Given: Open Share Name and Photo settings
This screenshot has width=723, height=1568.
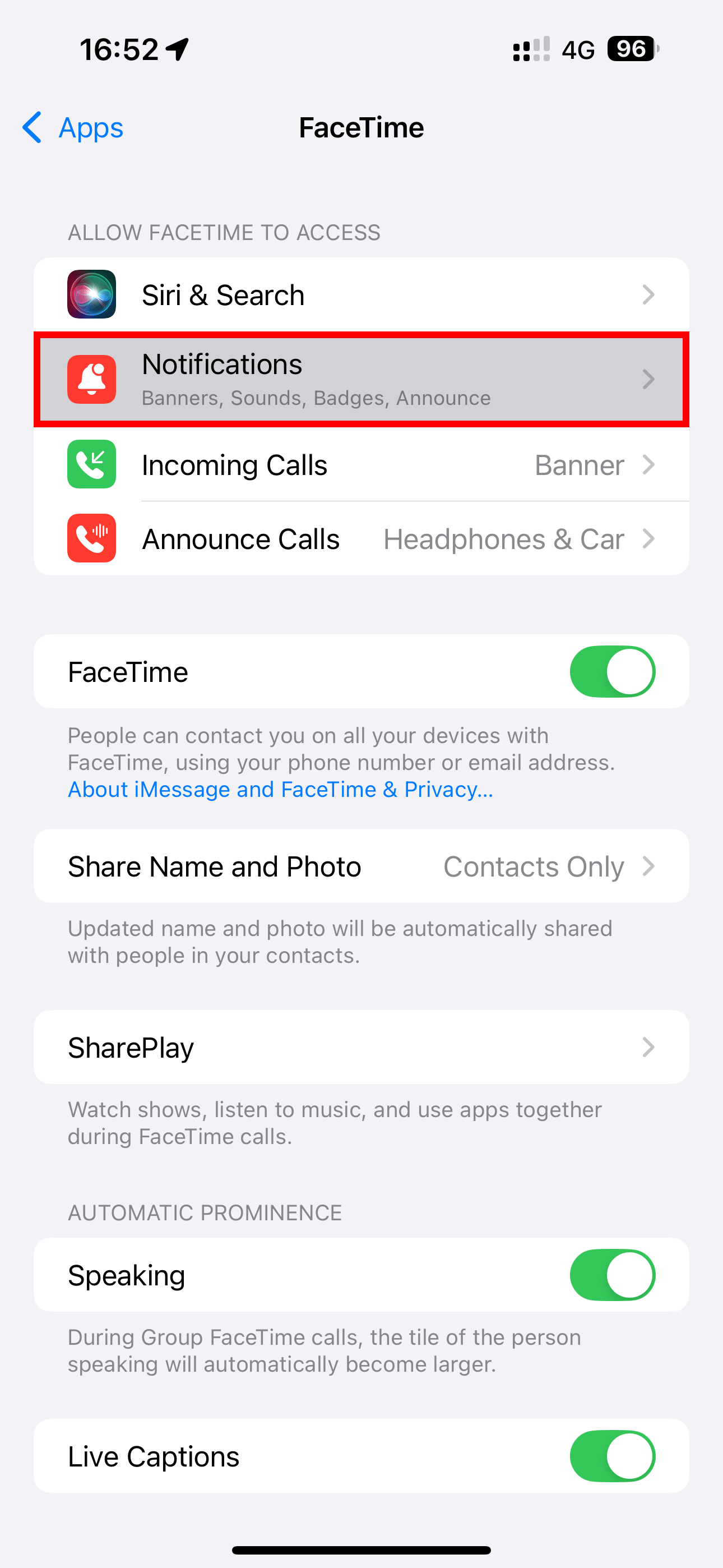Looking at the screenshot, I should (x=361, y=866).
